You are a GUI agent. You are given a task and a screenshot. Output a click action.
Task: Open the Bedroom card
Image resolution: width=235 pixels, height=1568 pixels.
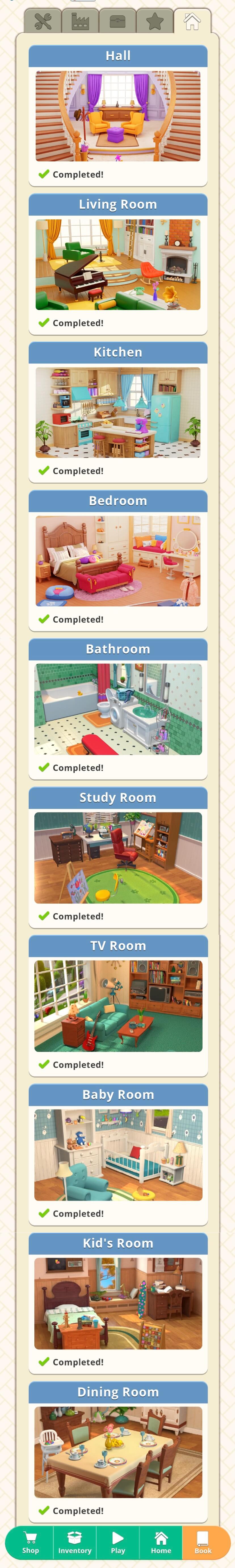118,561
